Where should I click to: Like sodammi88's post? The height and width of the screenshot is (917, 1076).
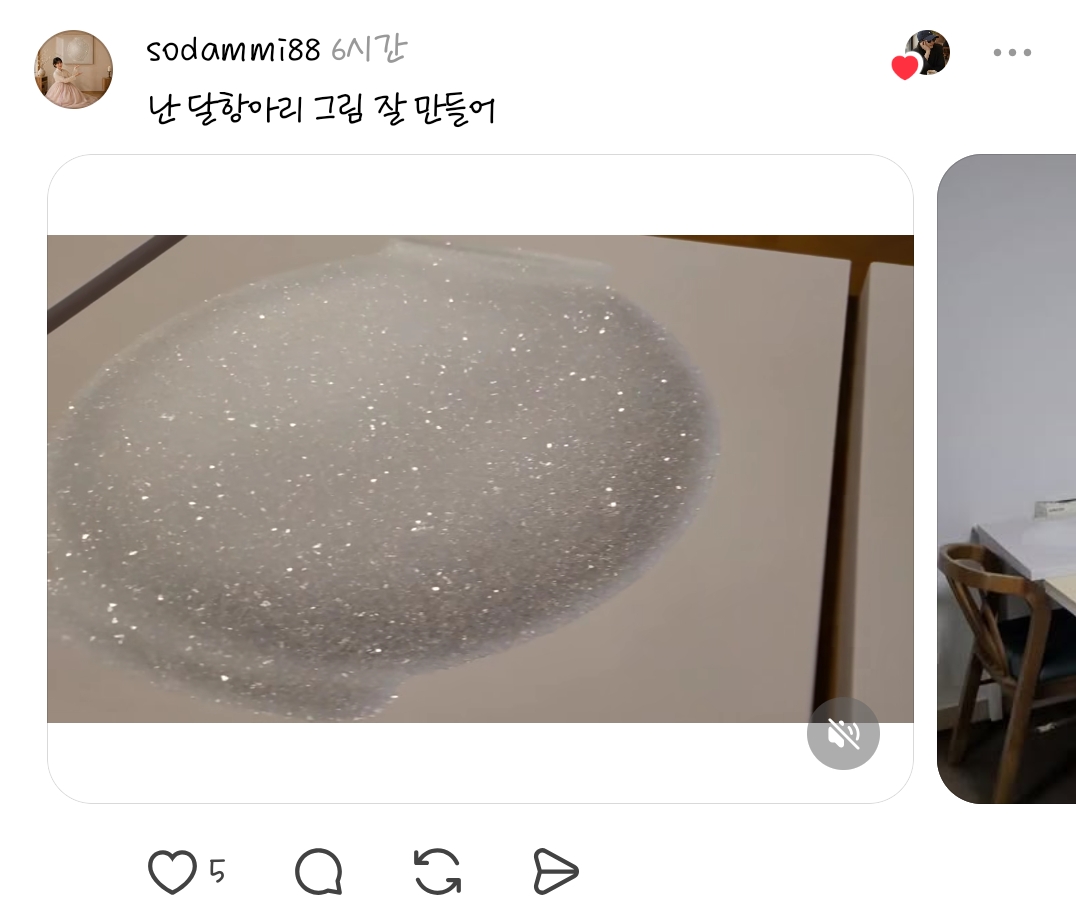click(172, 872)
